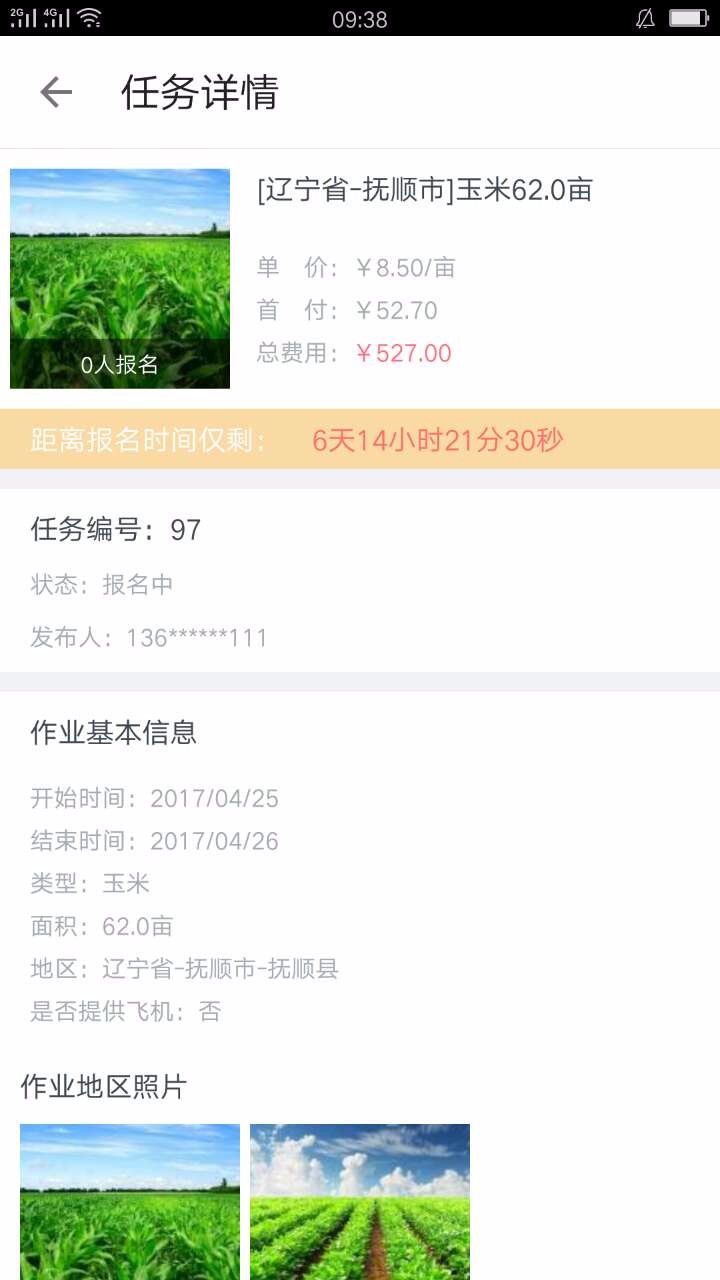
Task: Open the task cover image showing 0人报名
Action: 120,278
